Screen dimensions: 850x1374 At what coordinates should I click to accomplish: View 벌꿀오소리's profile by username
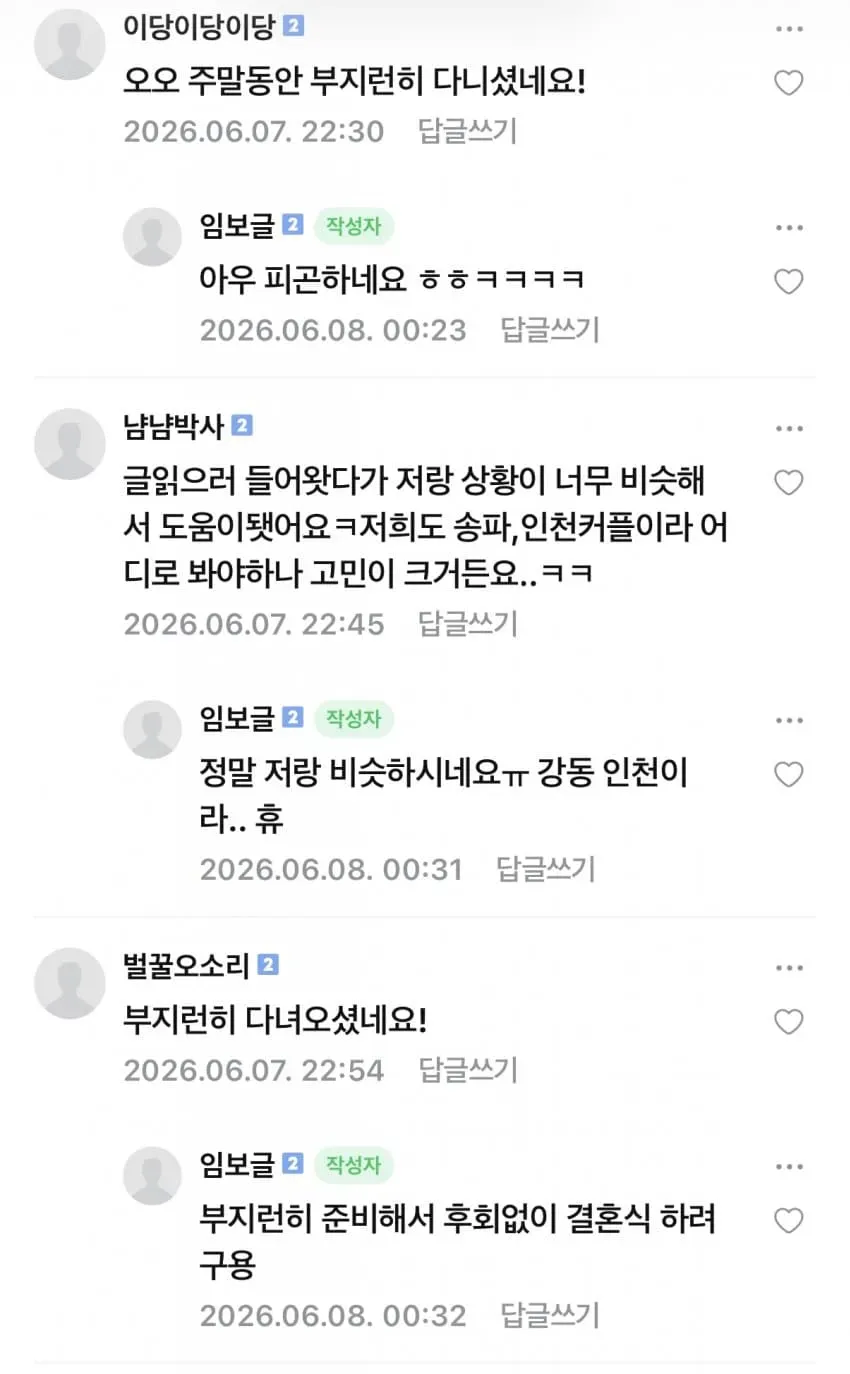point(185,966)
